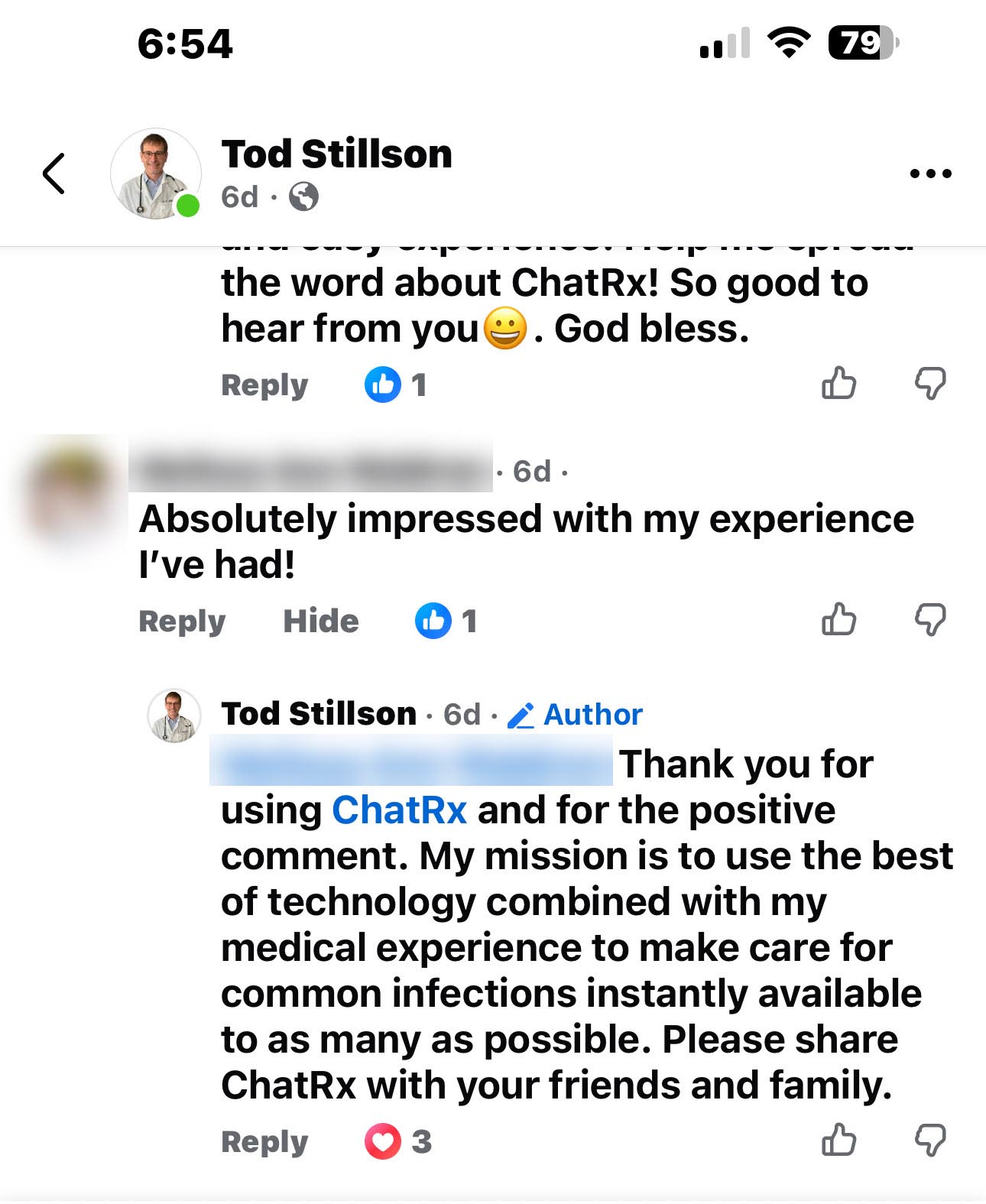
Task: Thumbs down the 'Absolutely impressed' comment
Action: coord(930,620)
